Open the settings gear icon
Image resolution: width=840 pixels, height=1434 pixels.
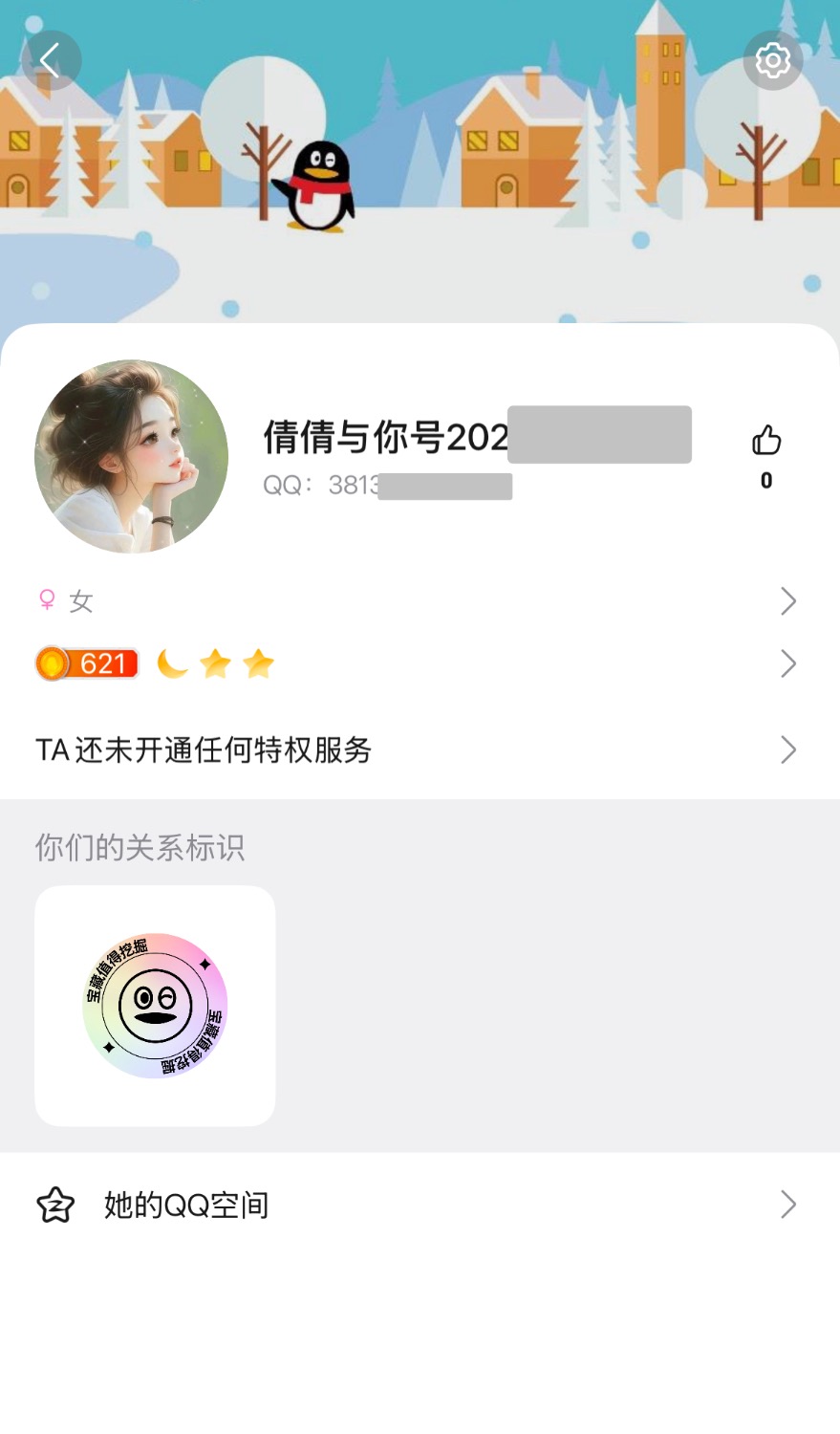[x=772, y=60]
